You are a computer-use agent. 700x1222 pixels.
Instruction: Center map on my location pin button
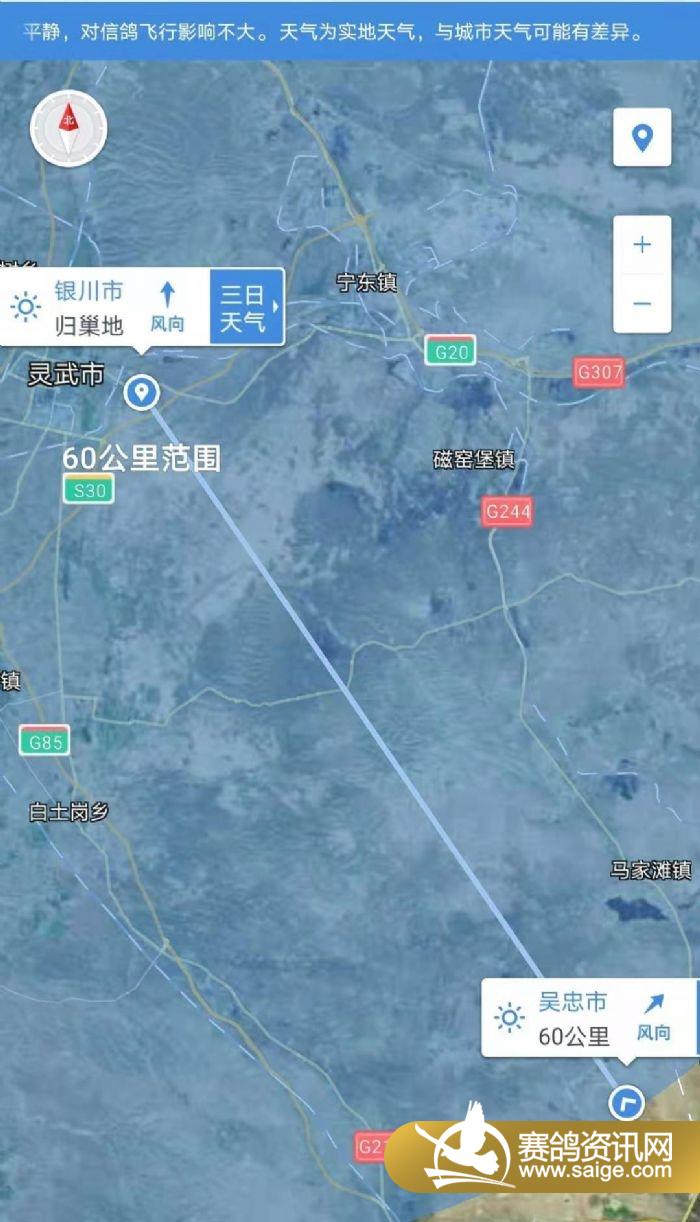click(x=642, y=137)
